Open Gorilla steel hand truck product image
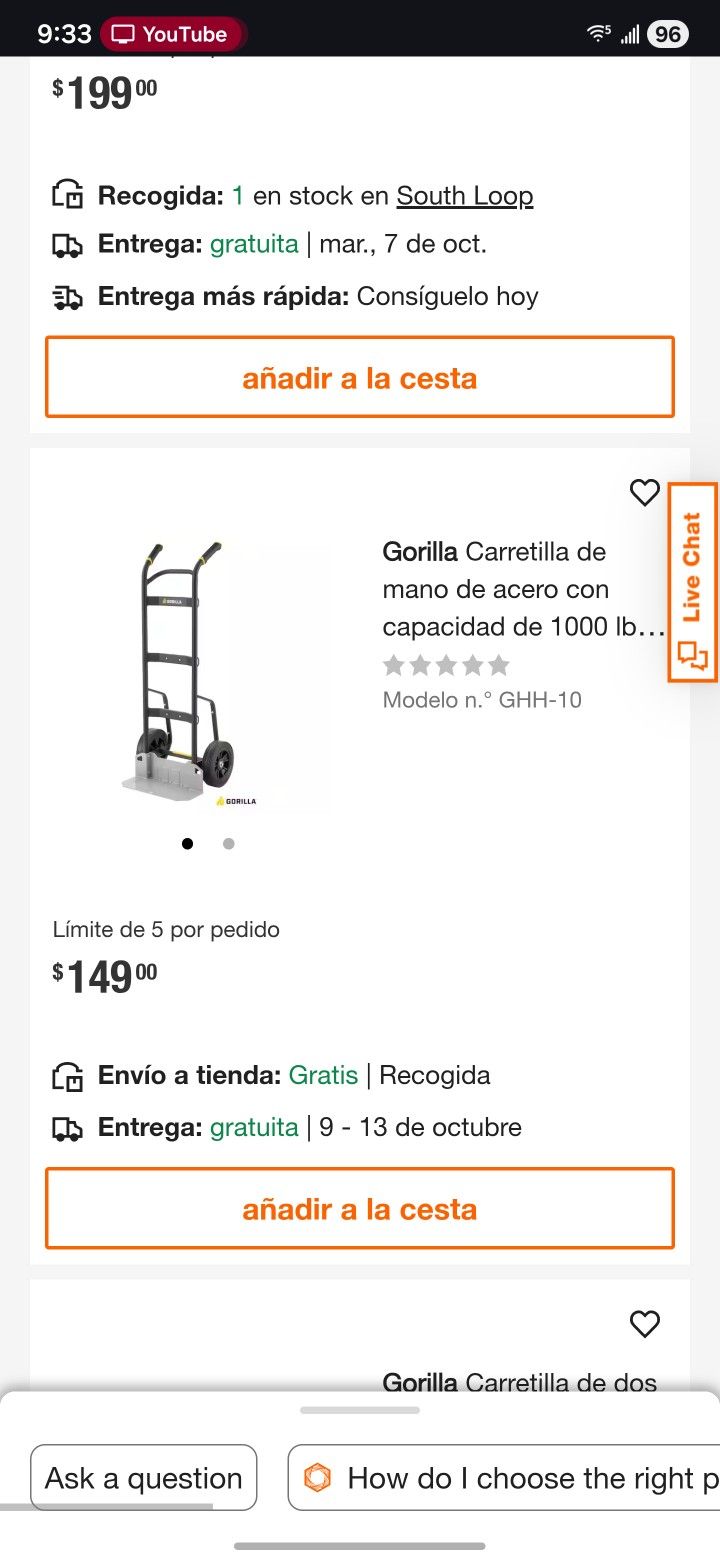This screenshot has width=720, height=1560. tap(185, 675)
